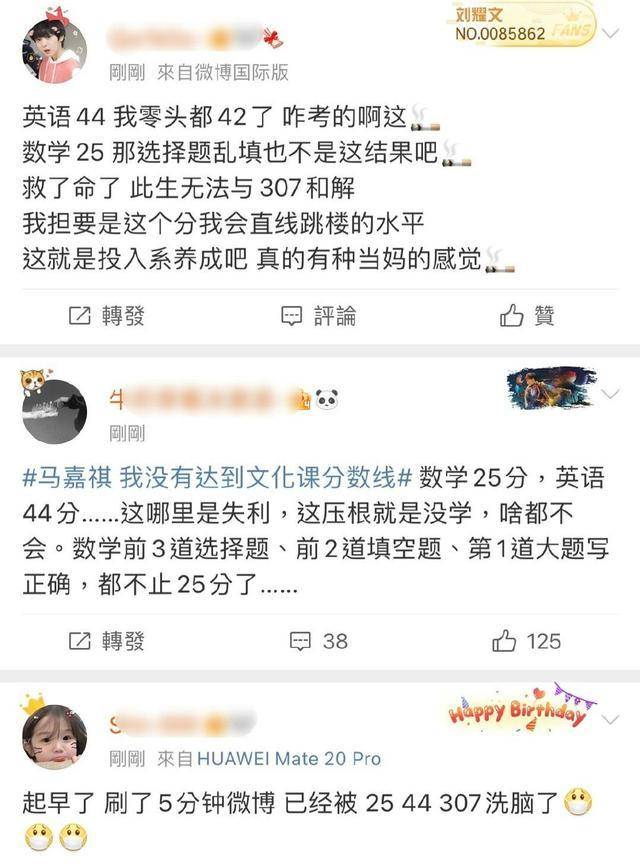Comment on the 英语44 post
This screenshot has width=640, height=865.
[319, 316]
